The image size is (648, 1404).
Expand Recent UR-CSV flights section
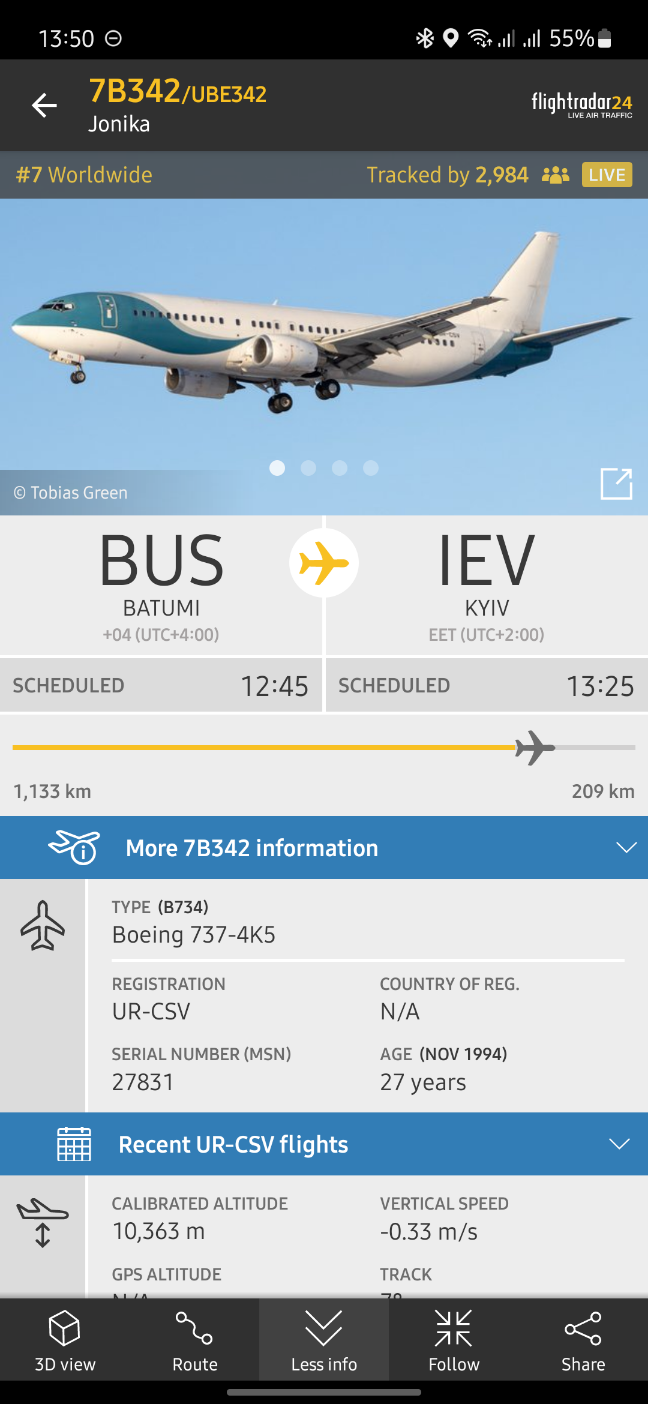pyautogui.click(x=324, y=1144)
